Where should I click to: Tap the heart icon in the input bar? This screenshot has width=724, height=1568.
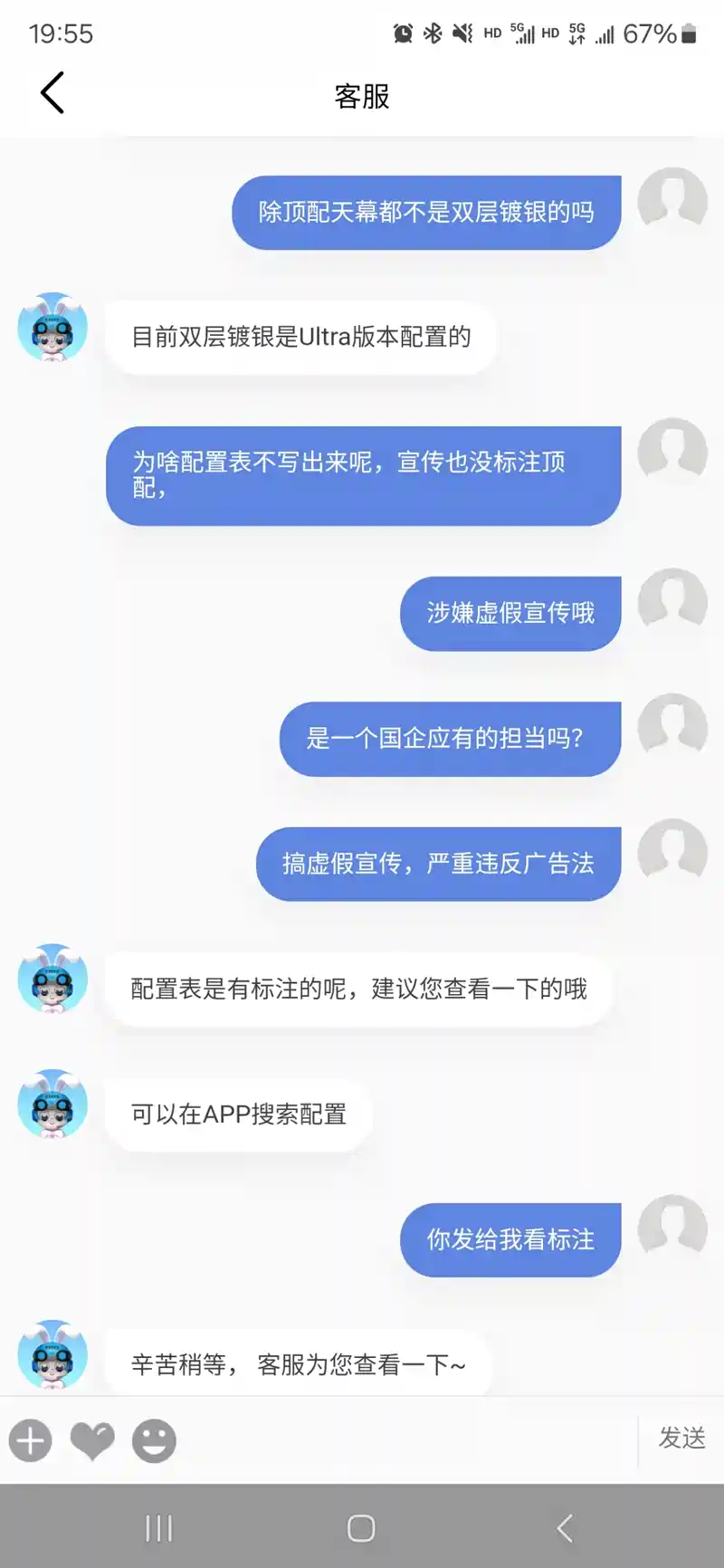(92, 1439)
